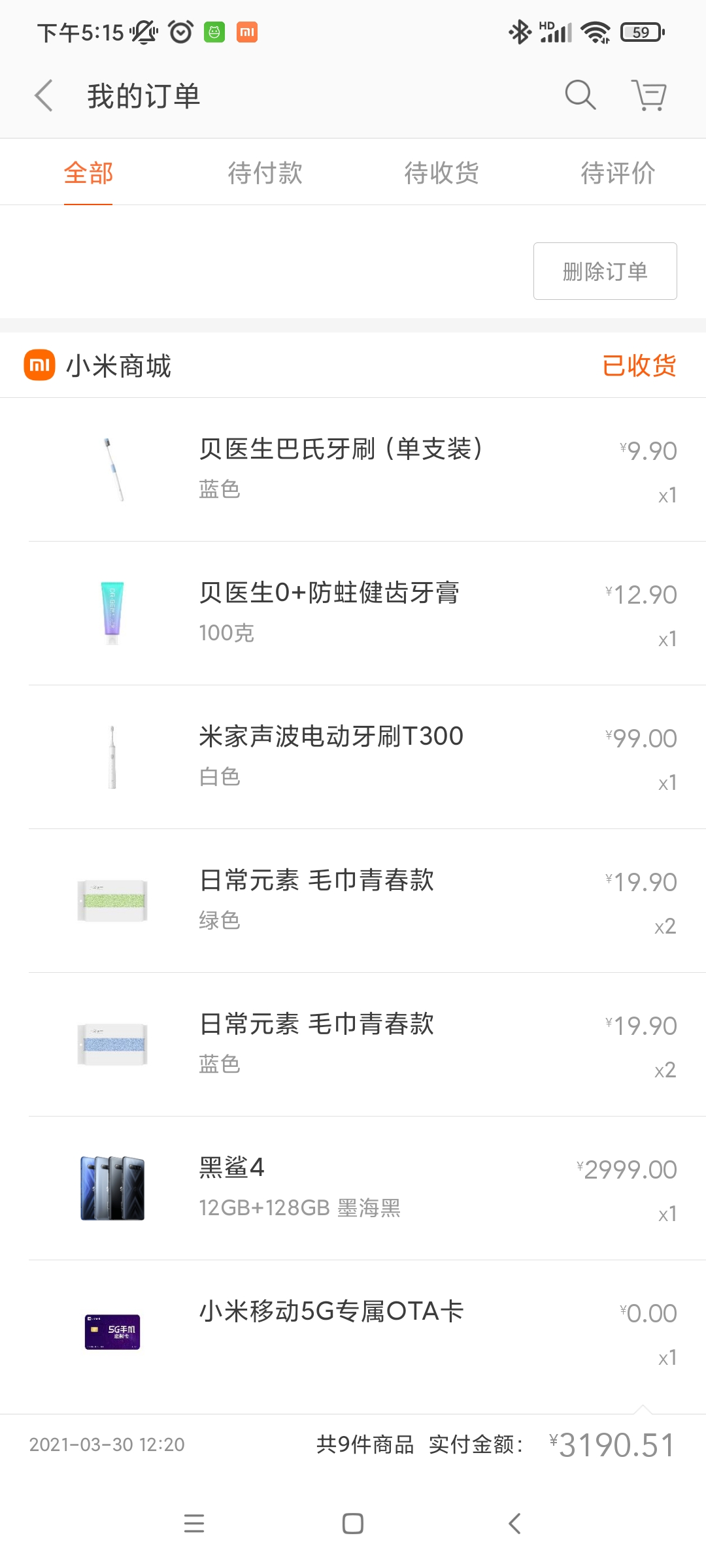The width and height of the screenshot is (706, 1568).
Task: Go back from 我的订单 page
Action: 44,96
